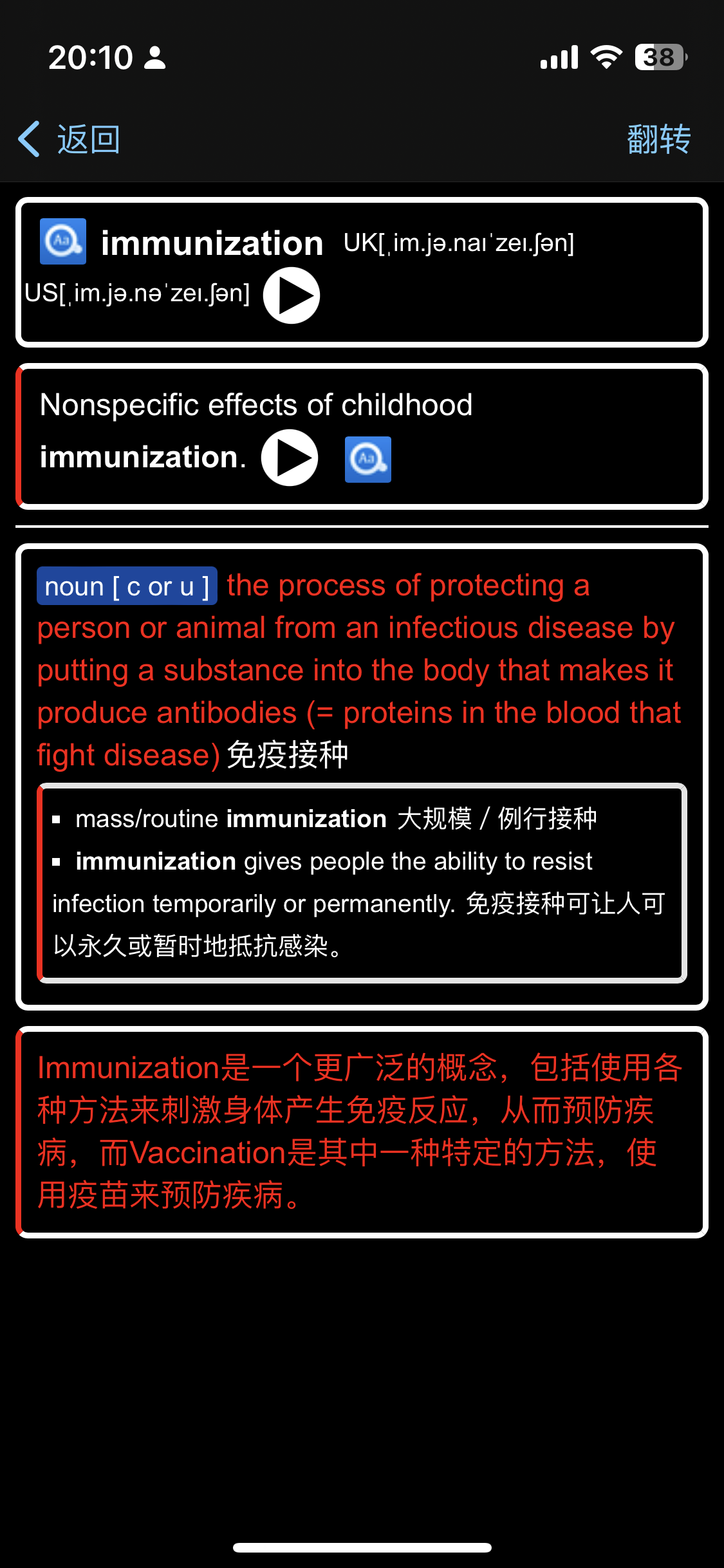Open dictionary lookup icon after the example sentence
This screenshot has width=724, height=1568.
(368, 459)
